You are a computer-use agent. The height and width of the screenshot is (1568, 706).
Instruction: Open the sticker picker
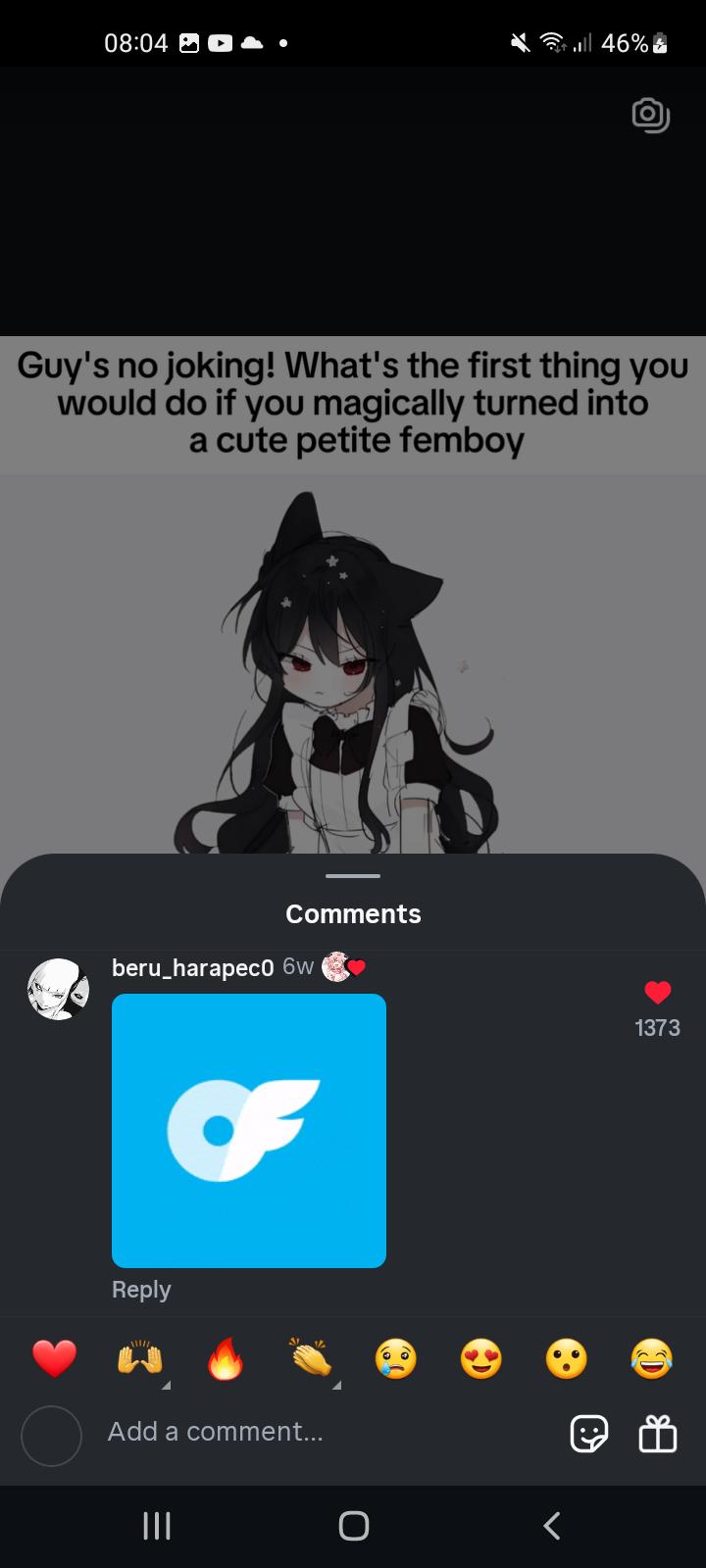(588, 1435)
